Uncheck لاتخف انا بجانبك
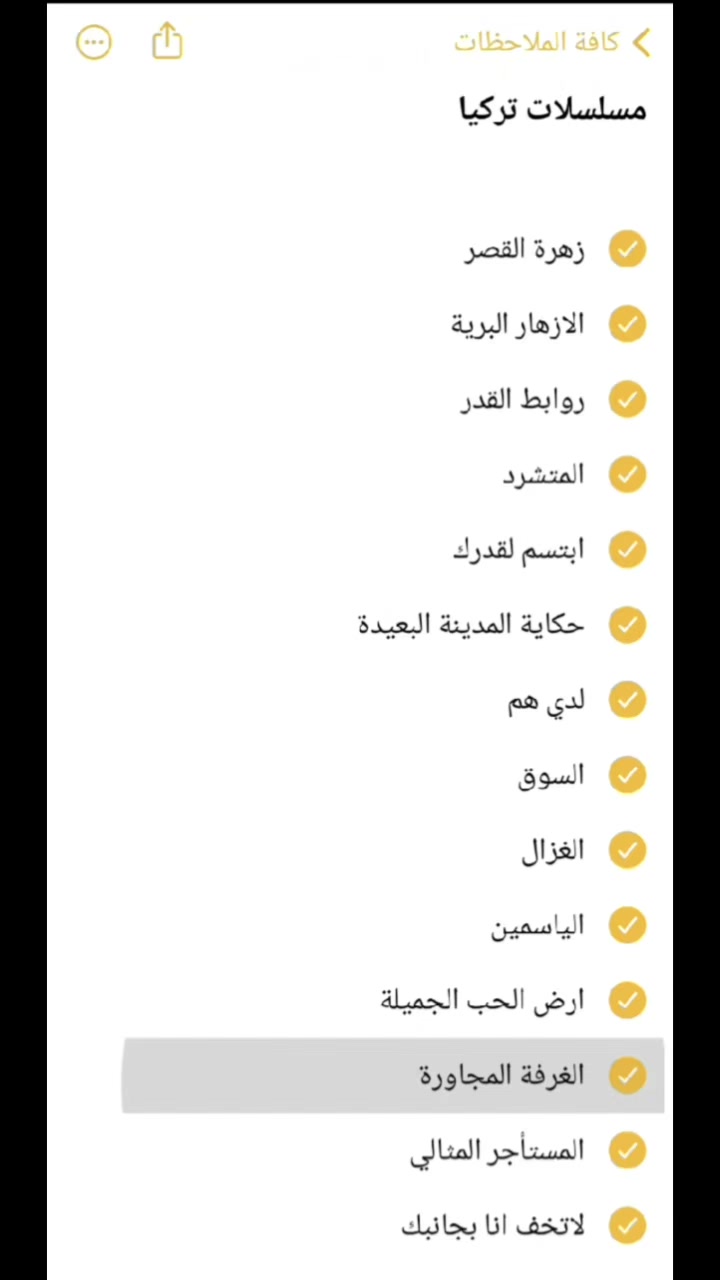The image size is (720, 1280). pyautogui.click(x=627, y=1225)
